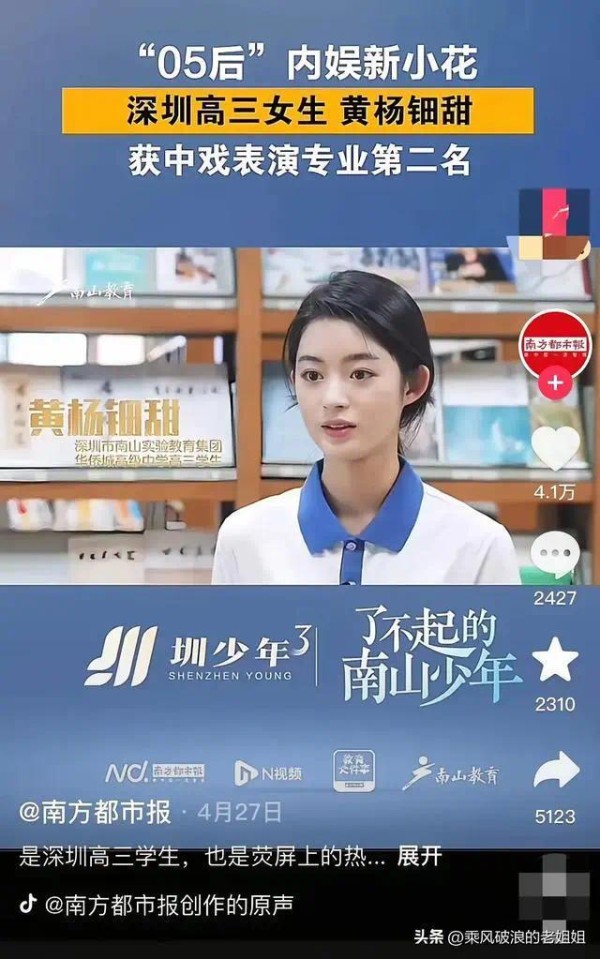Image resolution: width=600 pixels, height=959 pixels.
Task: Expand the caption by tapping 展开
Action: (419, 857)
